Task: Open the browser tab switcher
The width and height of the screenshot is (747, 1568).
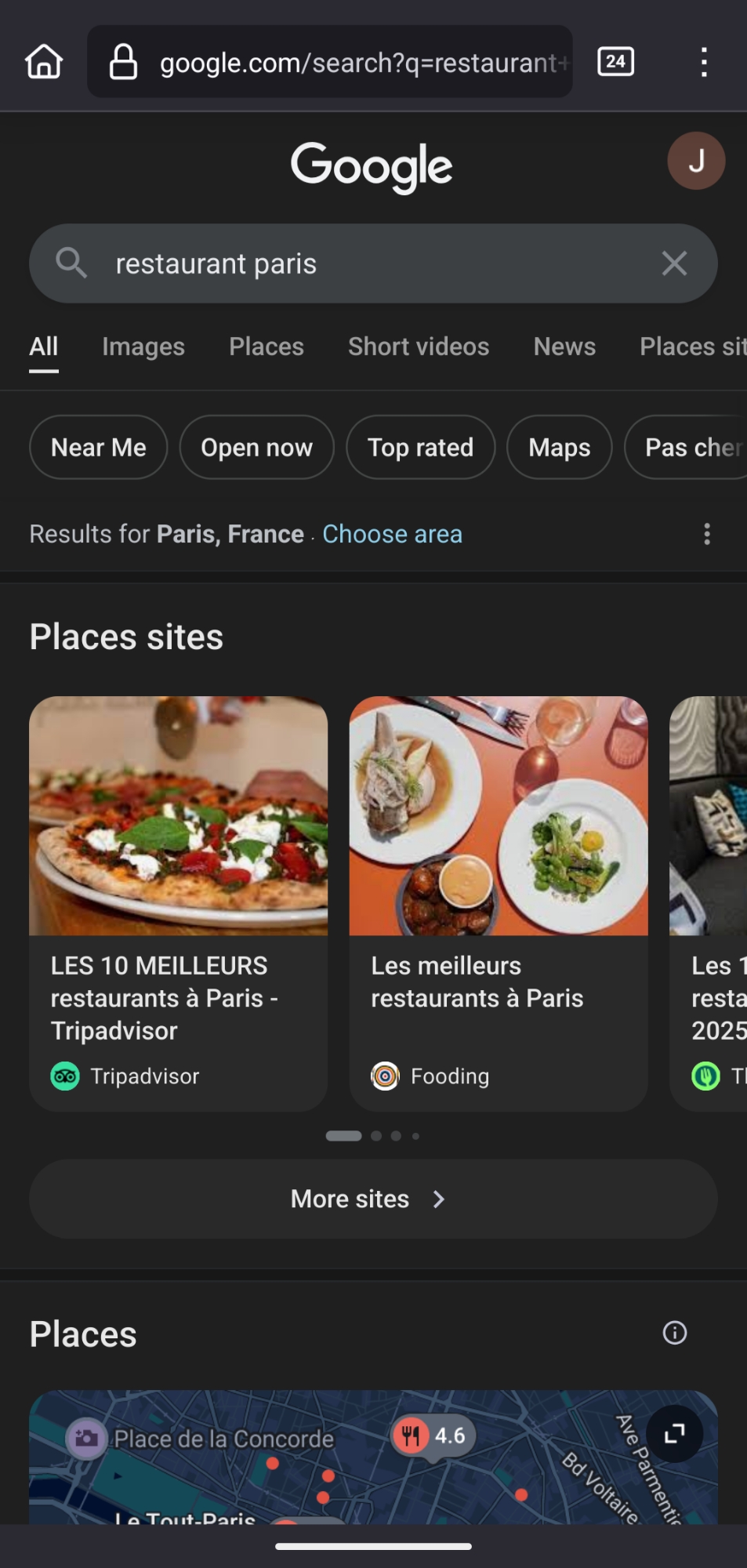Action: (x=615, y=61)
